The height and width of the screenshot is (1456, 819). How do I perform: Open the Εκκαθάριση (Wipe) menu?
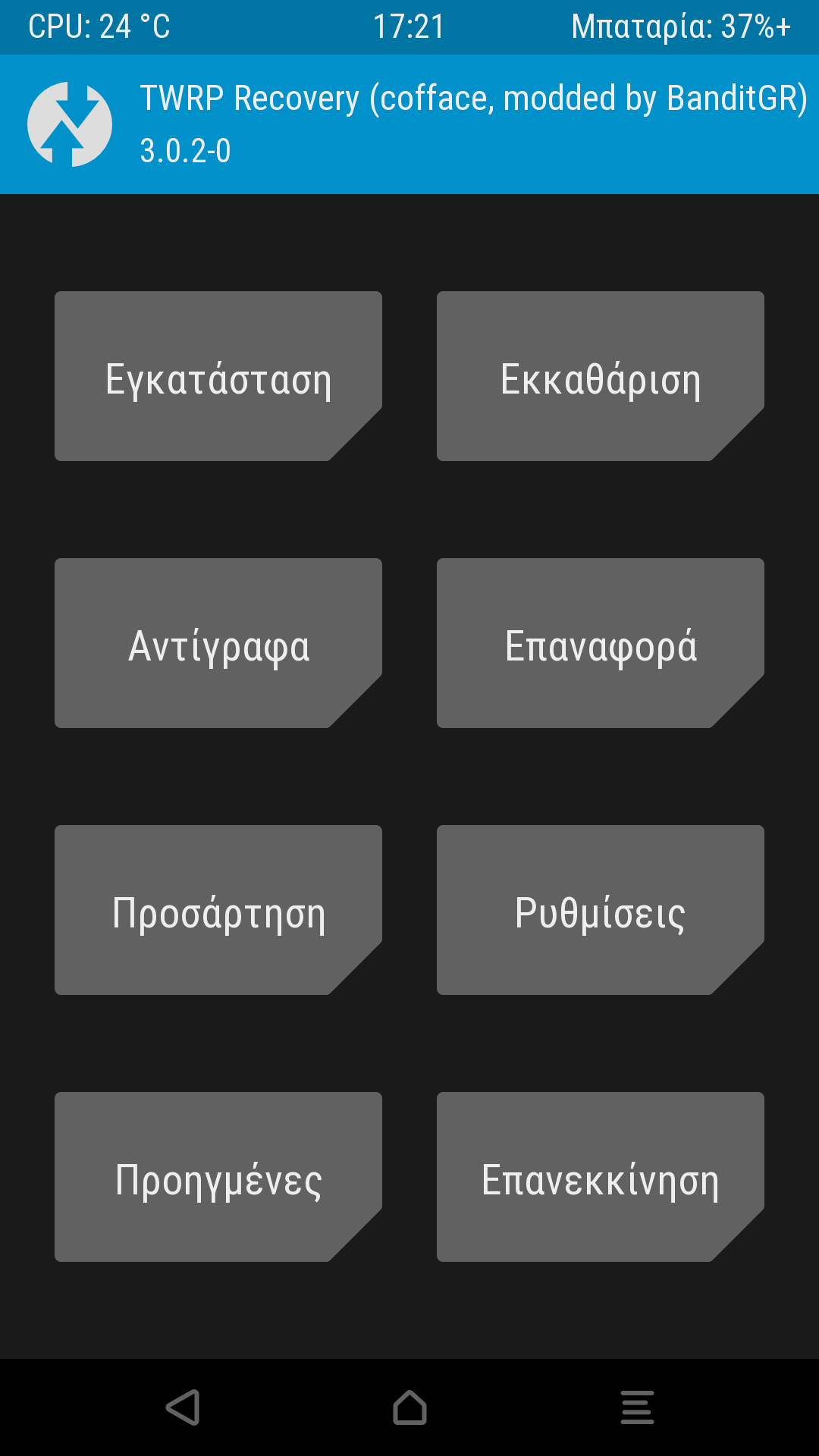600,377
